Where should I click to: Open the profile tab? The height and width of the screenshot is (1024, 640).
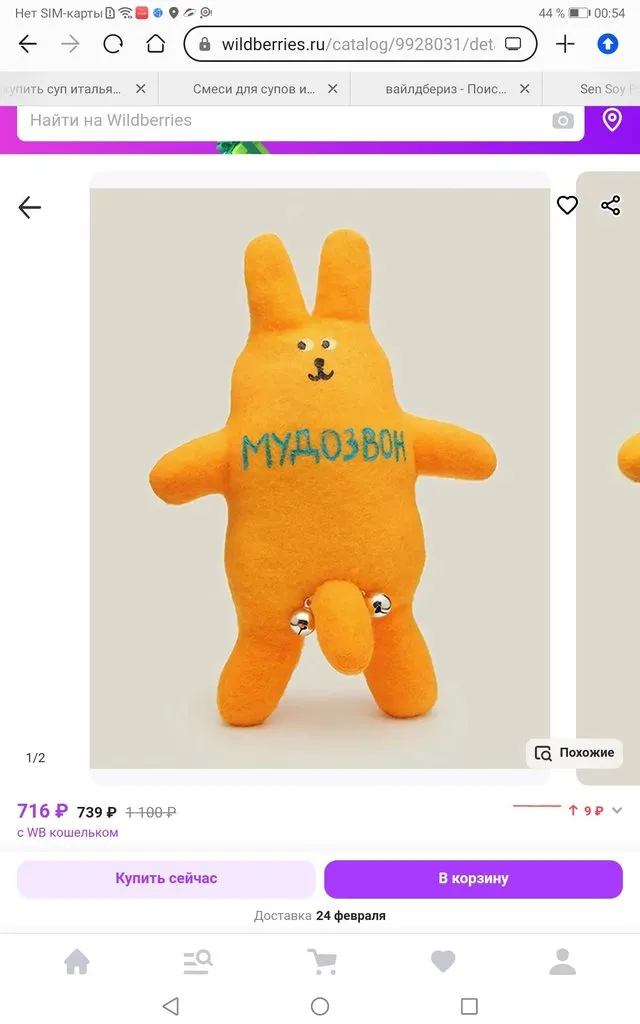point(563,962)
